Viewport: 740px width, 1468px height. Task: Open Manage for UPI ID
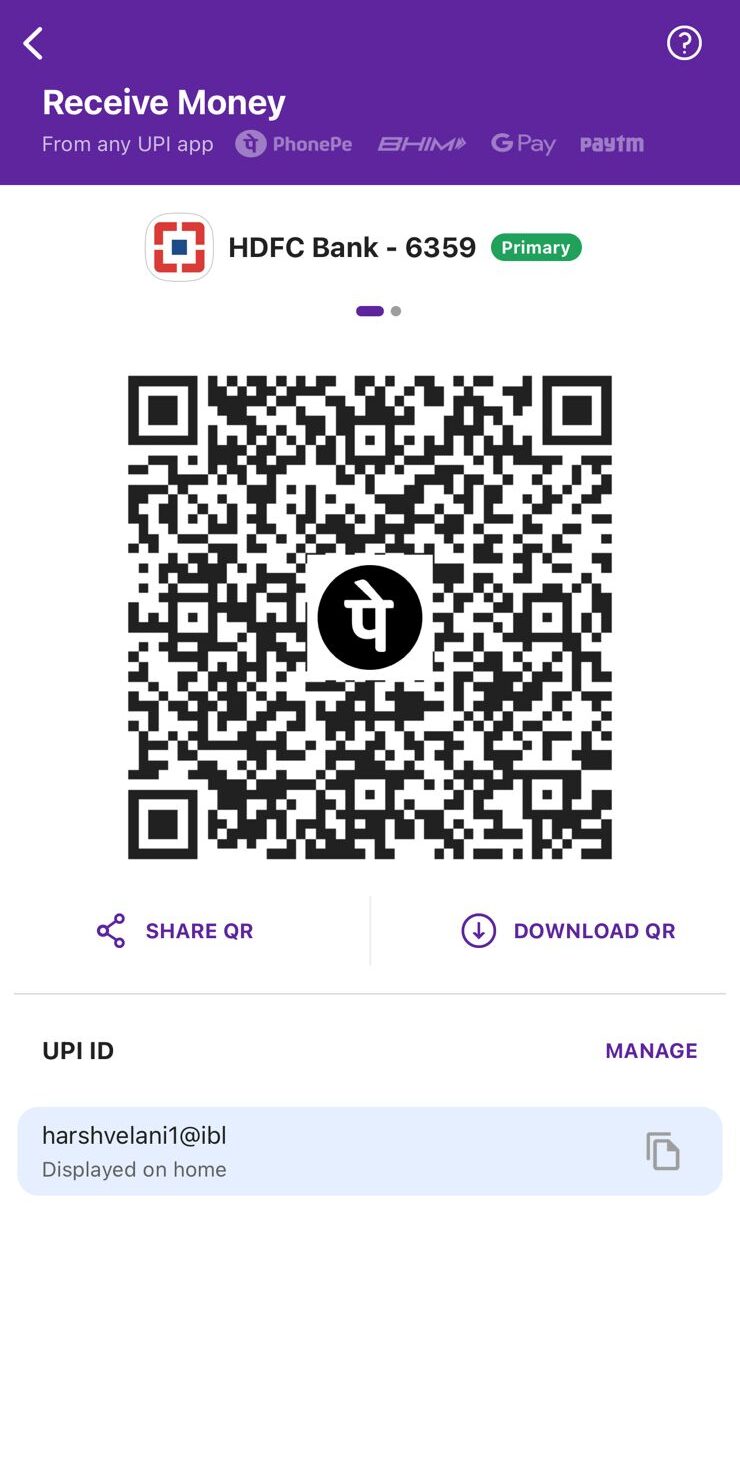tap(651, 1051)
